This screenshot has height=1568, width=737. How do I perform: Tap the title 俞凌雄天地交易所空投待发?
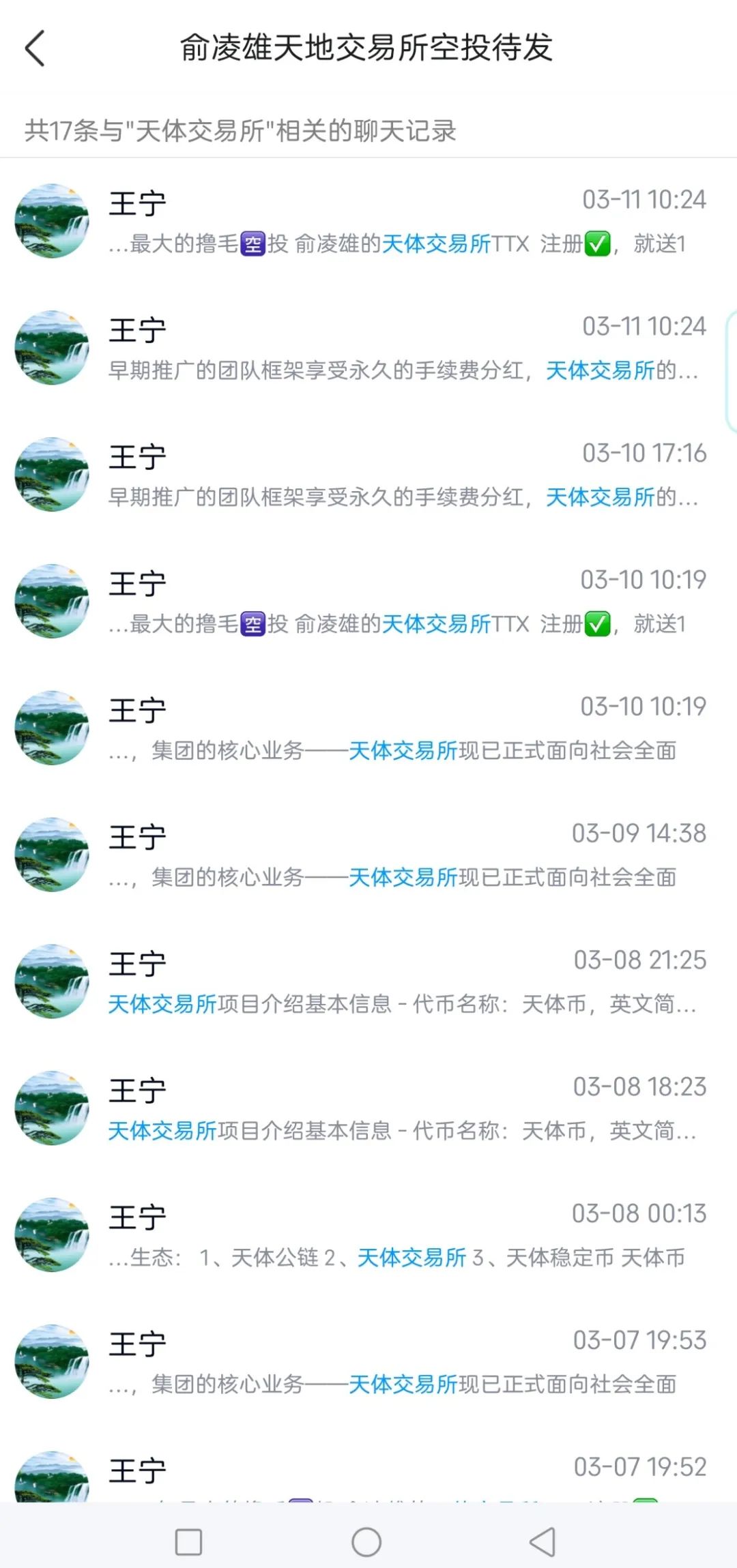click(x=369, y=49)
